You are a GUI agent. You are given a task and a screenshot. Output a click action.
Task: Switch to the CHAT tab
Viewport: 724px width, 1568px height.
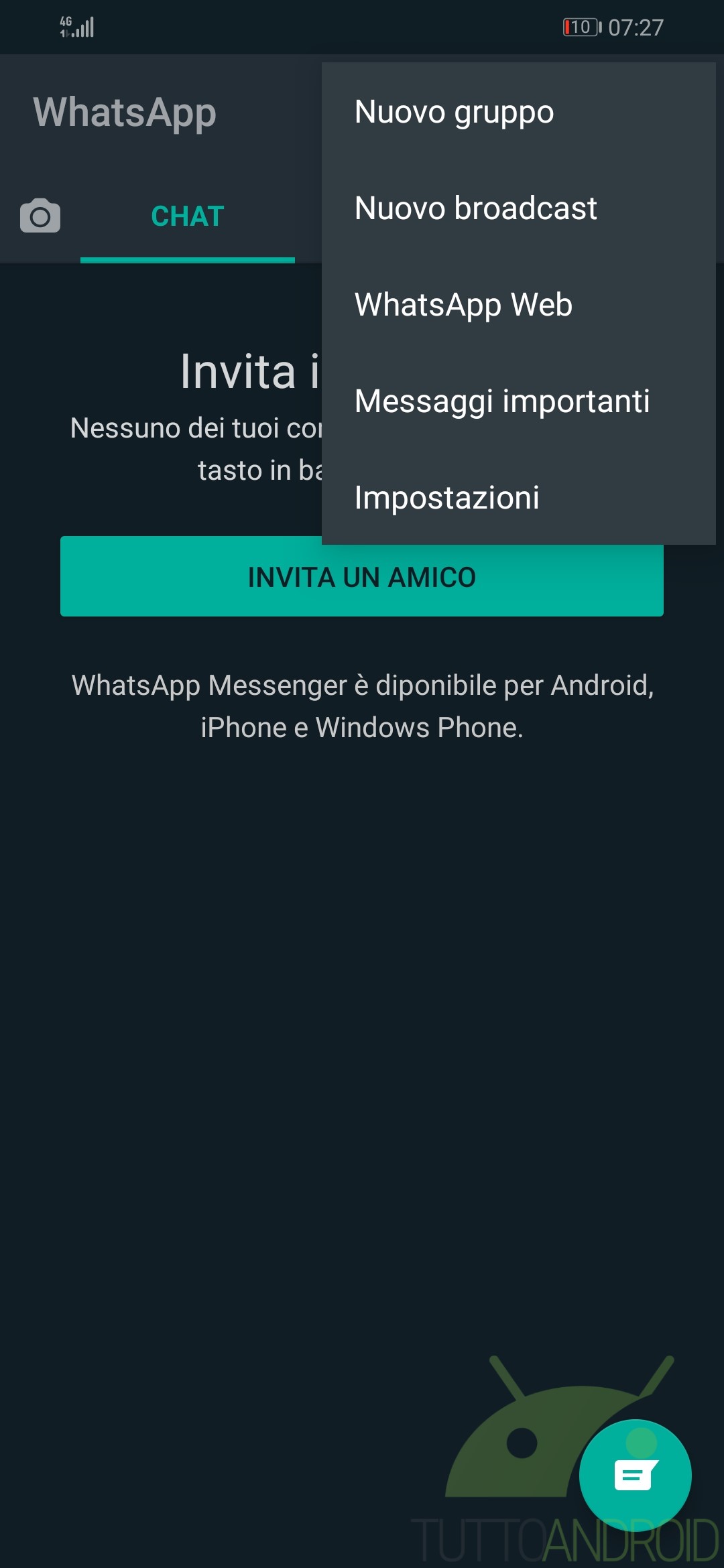(188, 216)
